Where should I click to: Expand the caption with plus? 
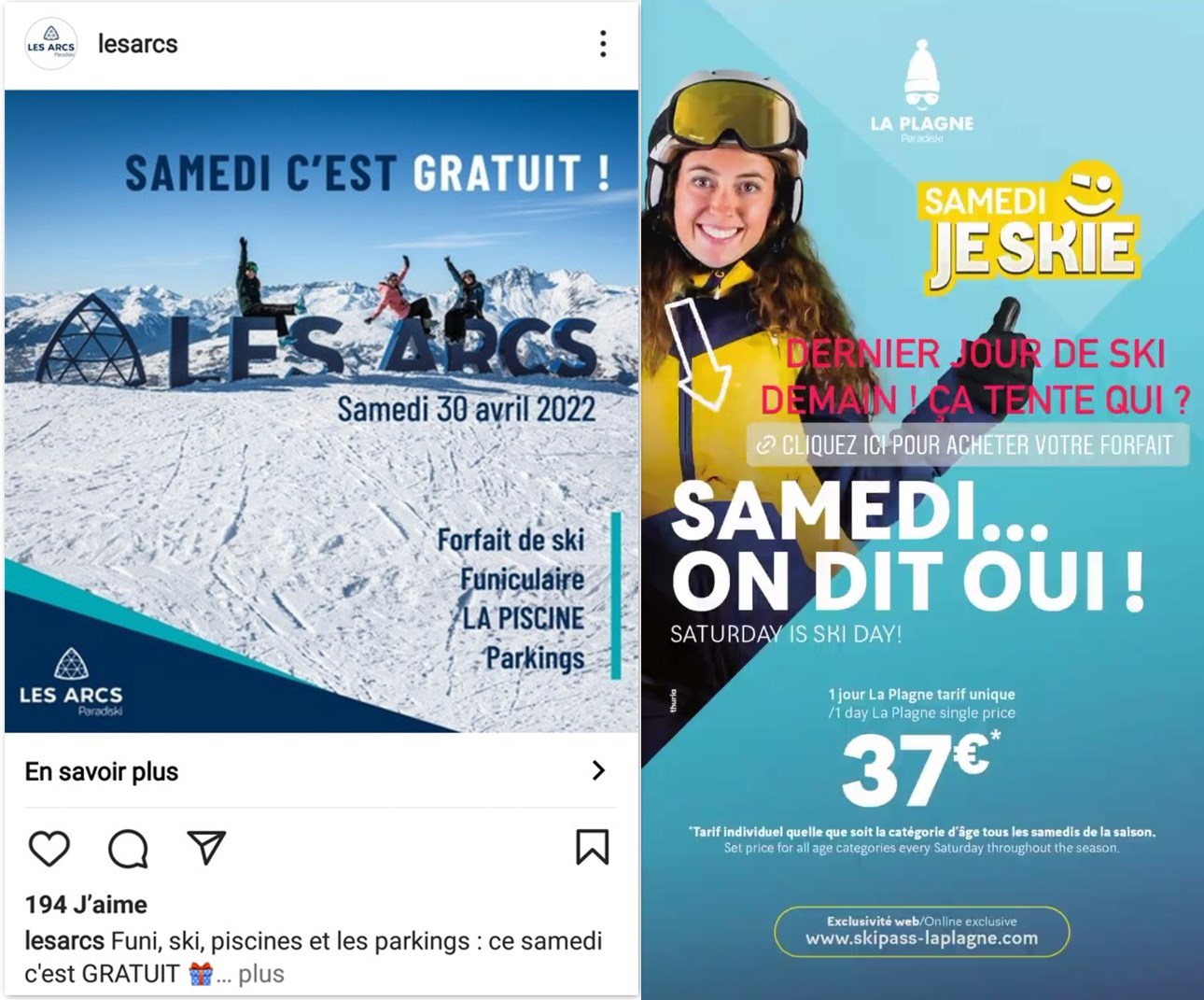coord(260,974)
